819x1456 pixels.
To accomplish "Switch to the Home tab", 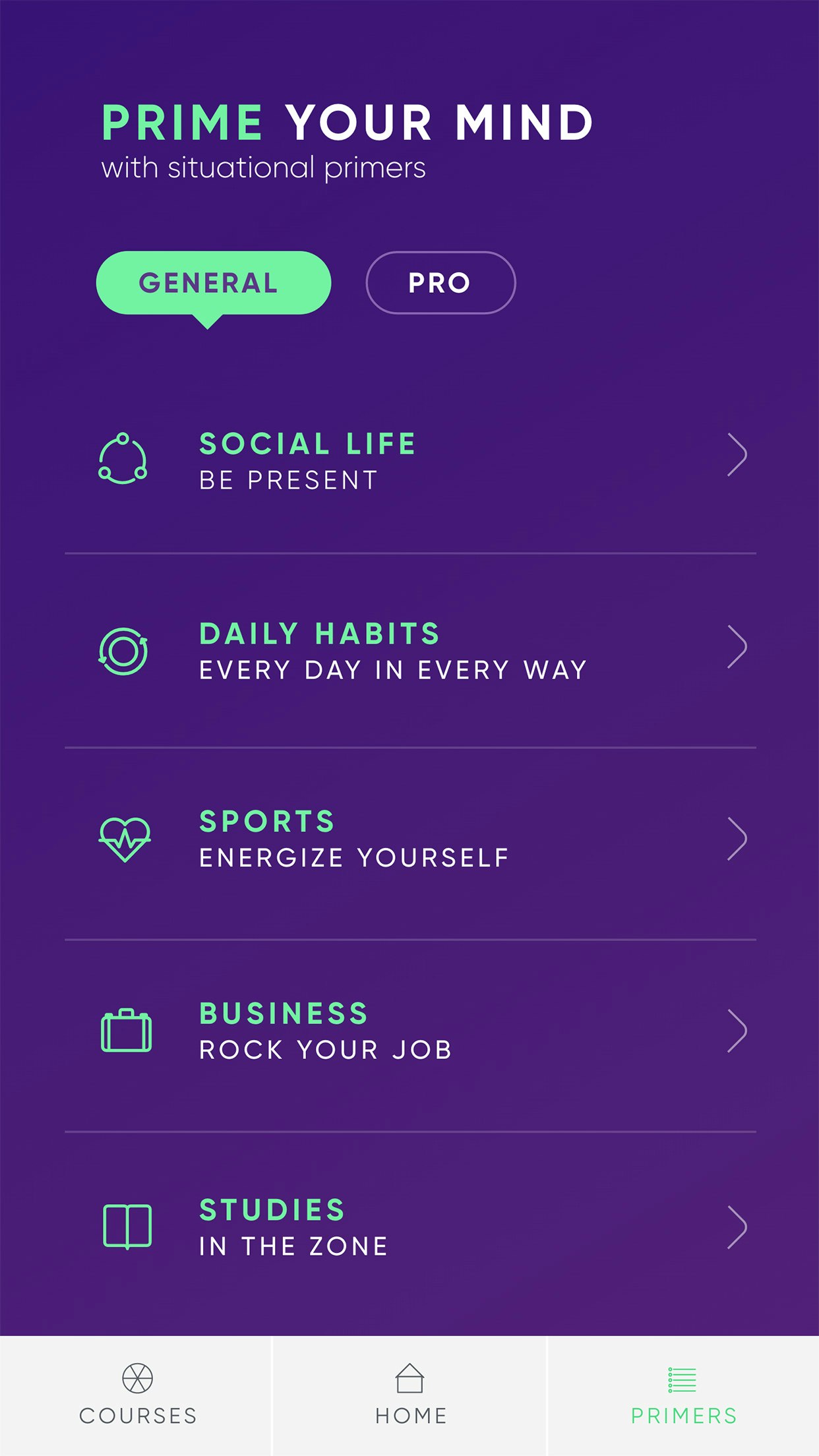I will click(x=410, y=1395).
